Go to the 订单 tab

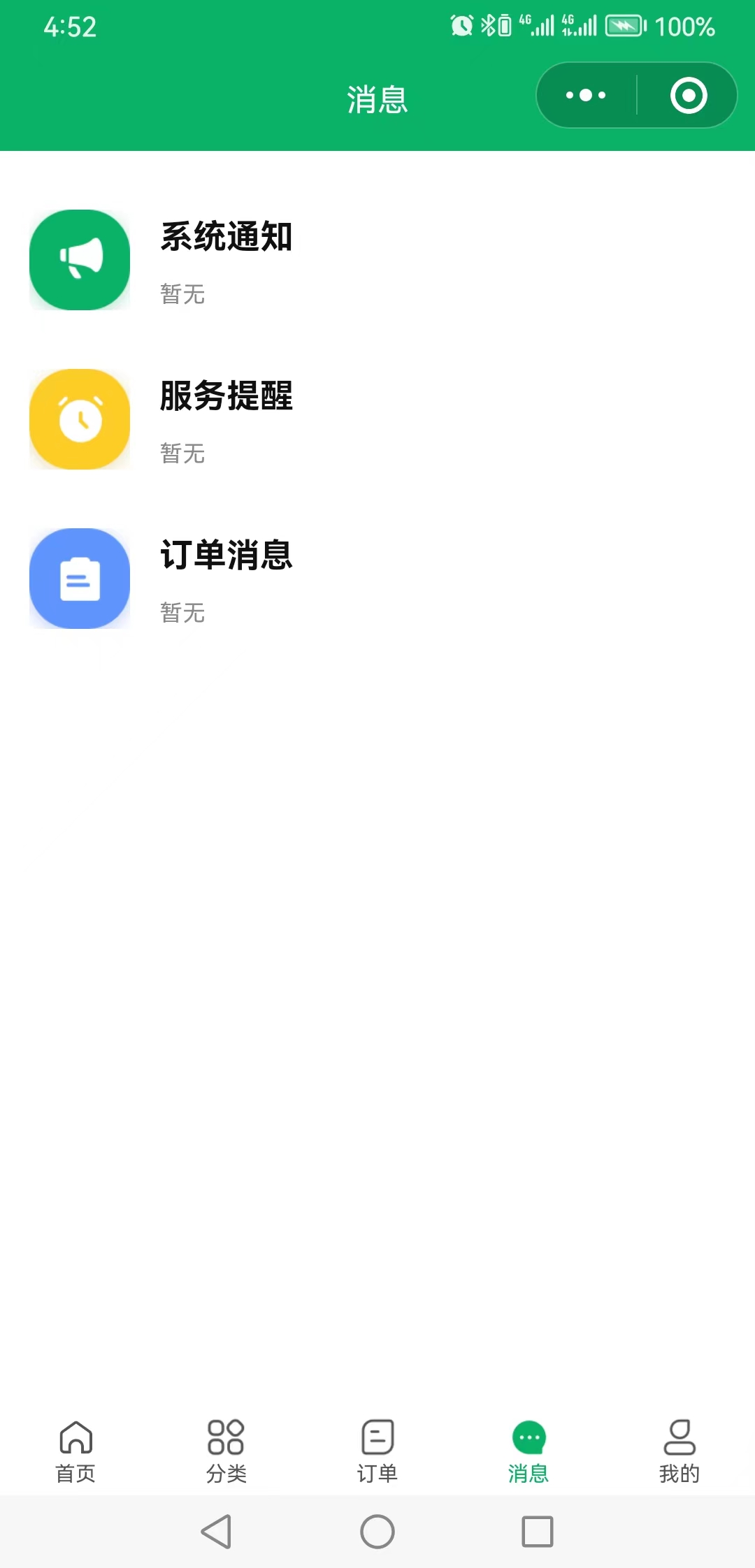pyautogui.click(x=377, y=1451)
